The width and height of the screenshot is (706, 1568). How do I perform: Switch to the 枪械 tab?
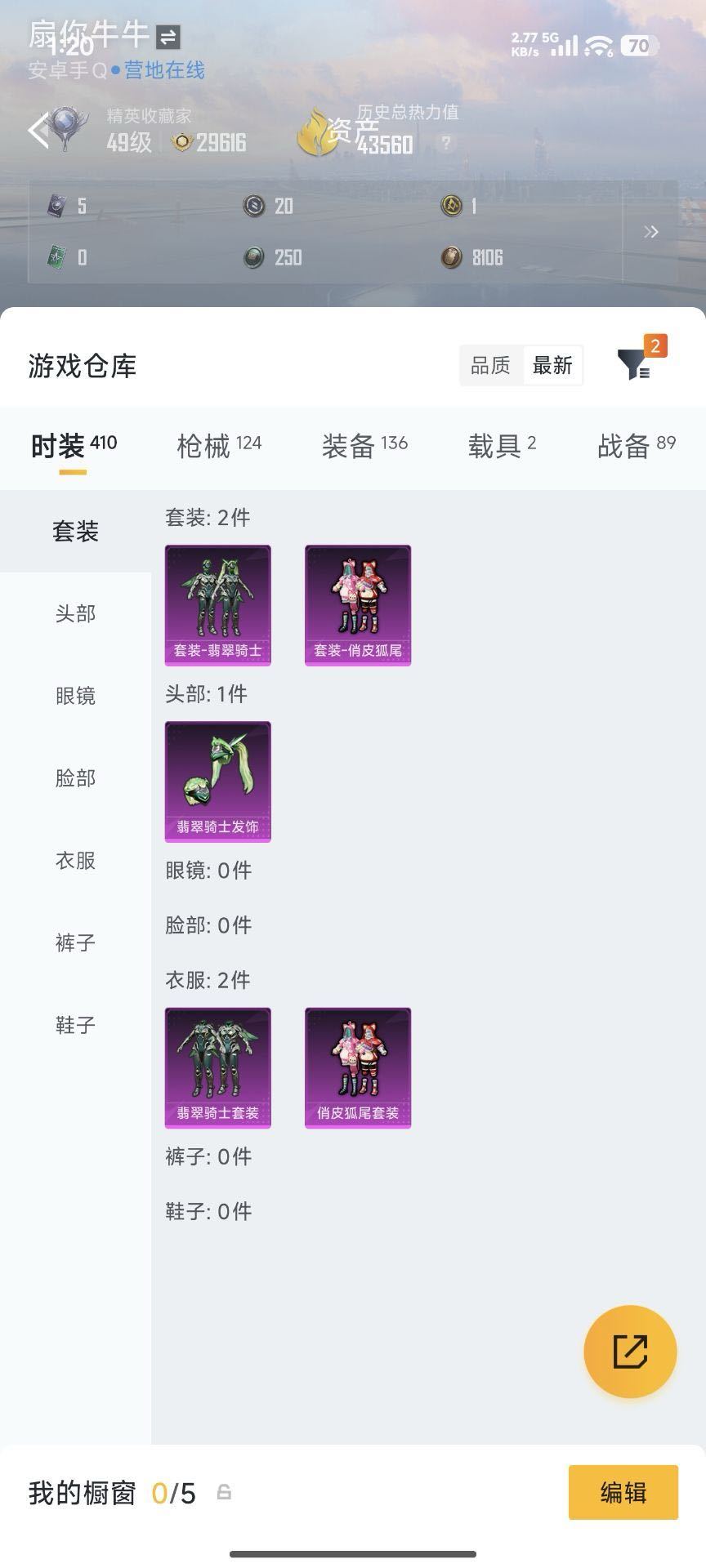pyautogui.click(x=218, y=445)
